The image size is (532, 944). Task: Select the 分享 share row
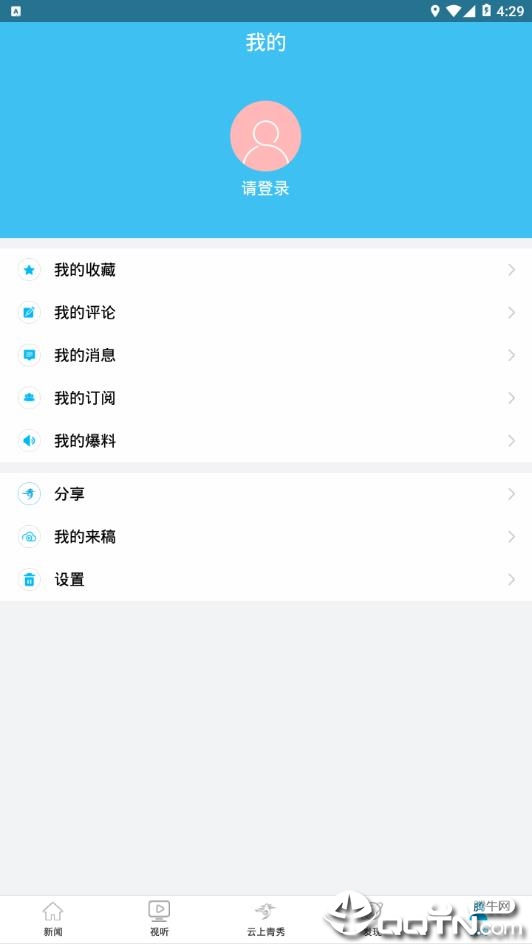pos(266,494)
